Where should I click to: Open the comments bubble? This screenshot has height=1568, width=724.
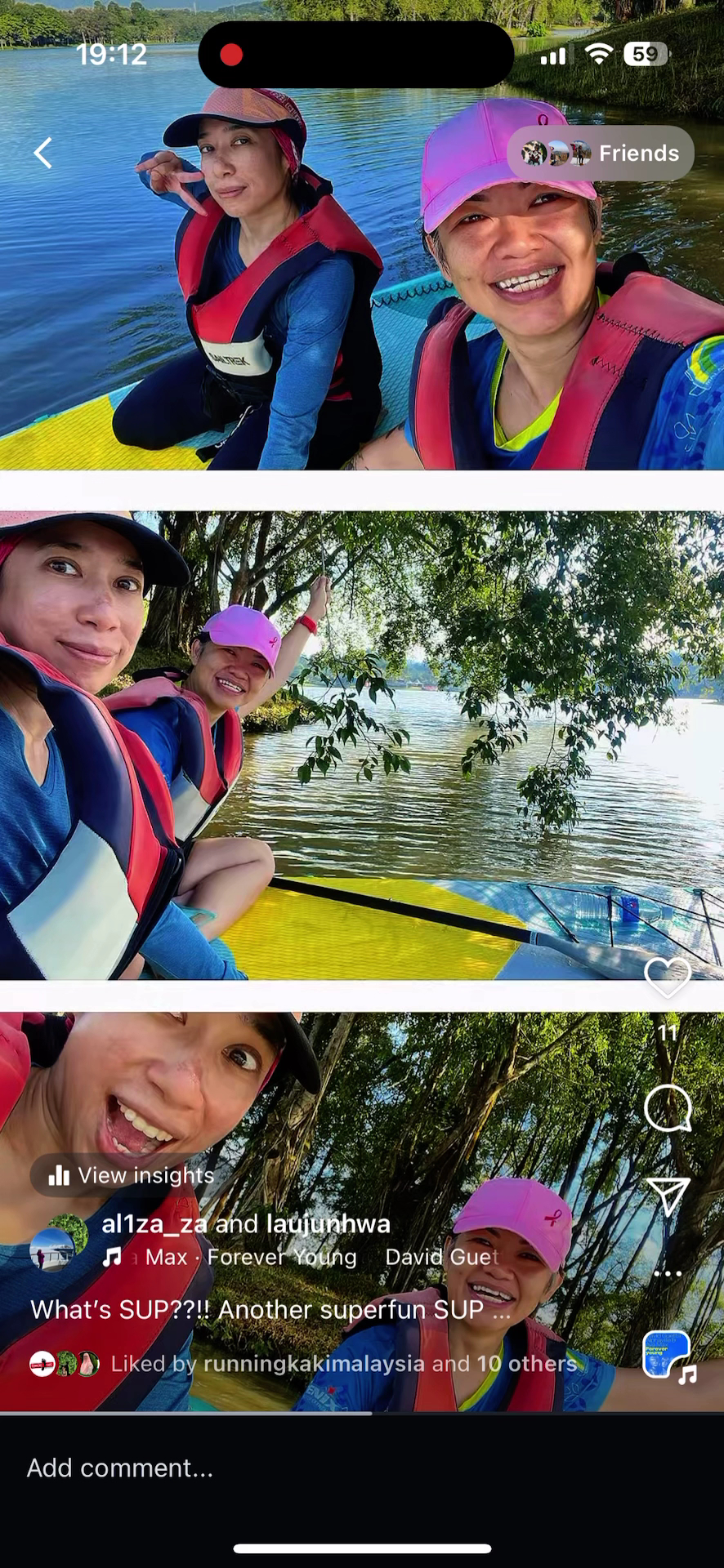click(x=668, y=1109)
